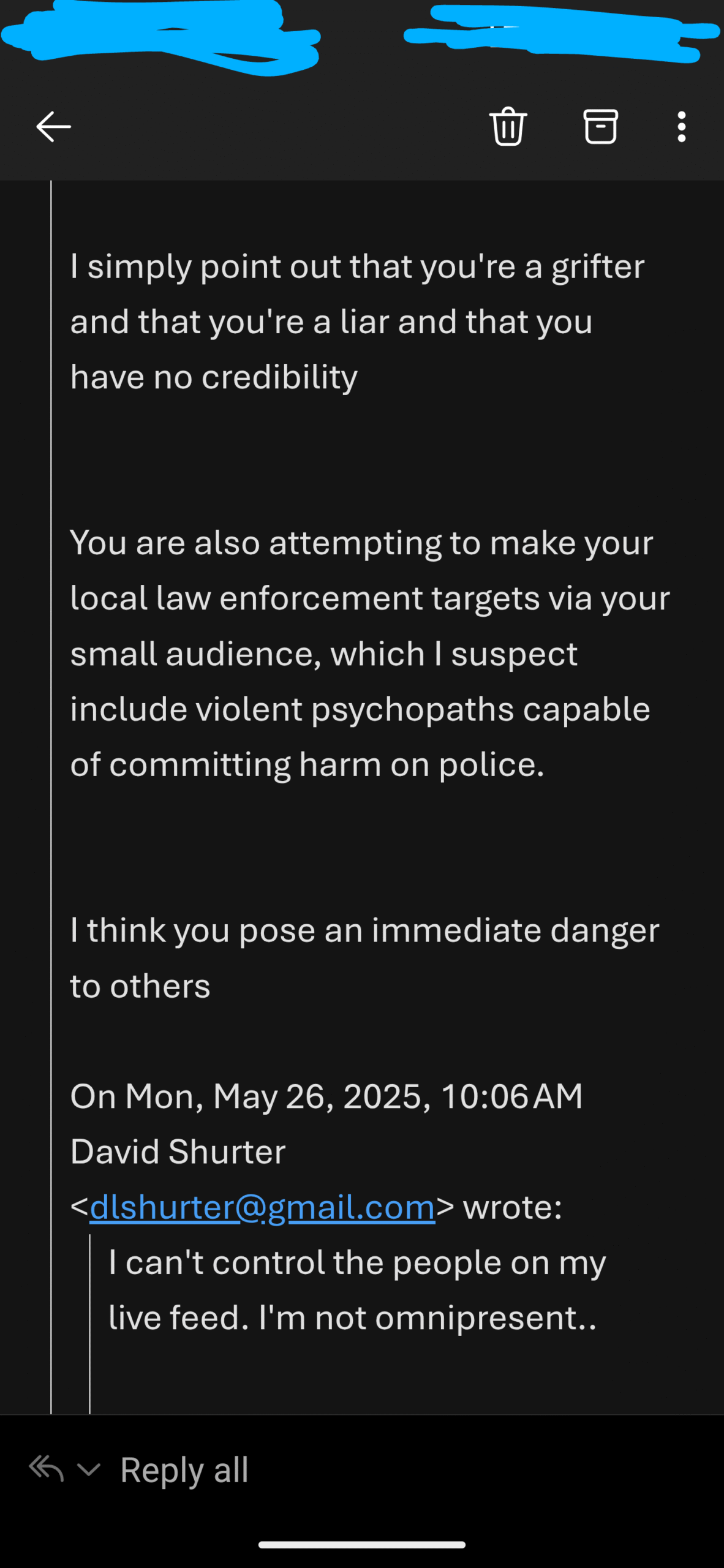Go back to the inbox

pos(54,127)
